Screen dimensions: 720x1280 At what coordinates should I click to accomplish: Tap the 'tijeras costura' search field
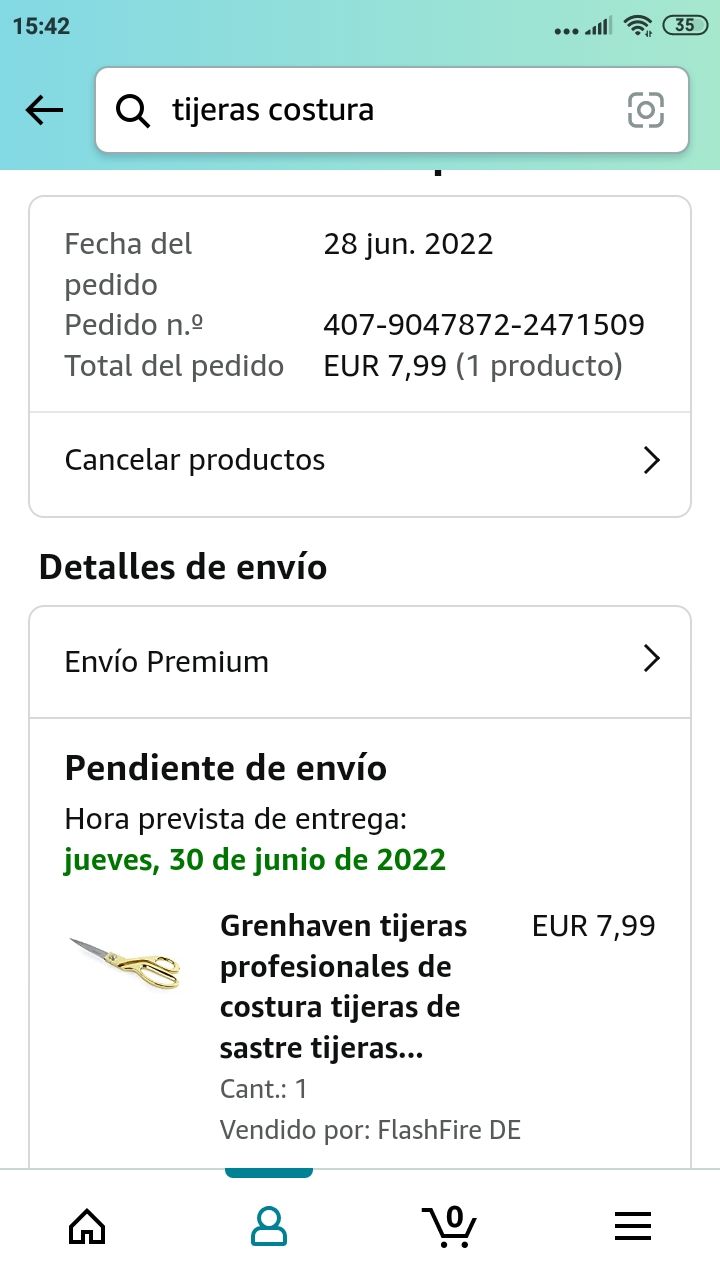370,110
